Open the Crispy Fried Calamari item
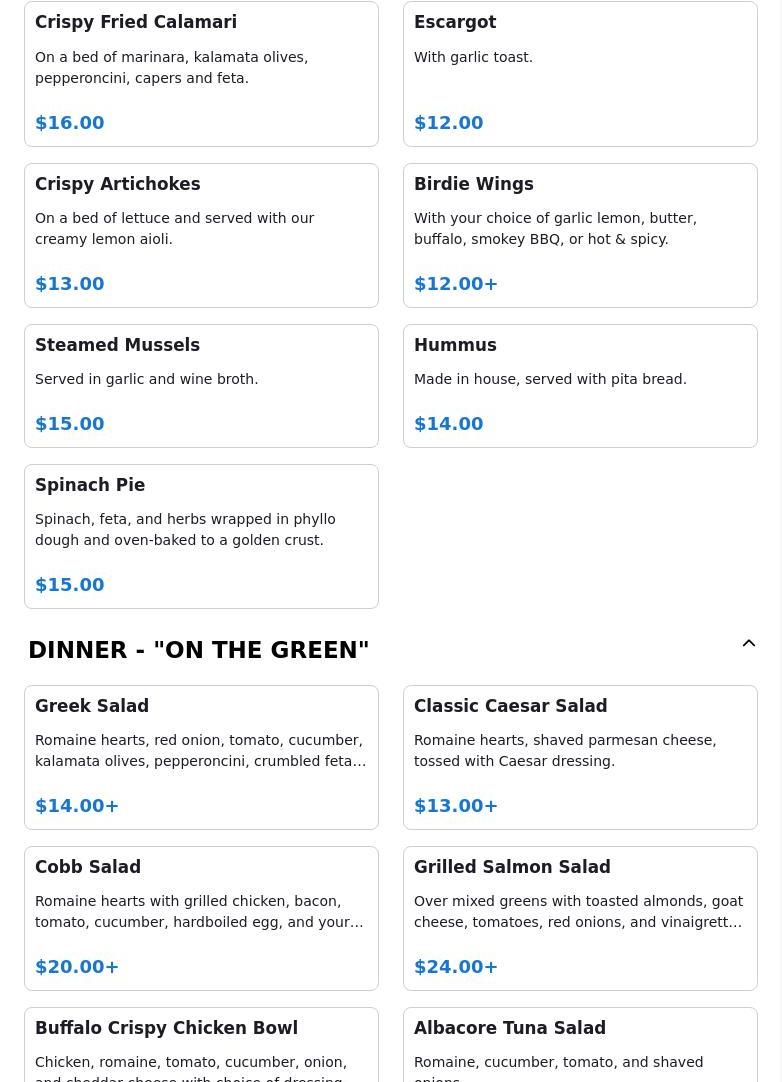The width and height of the screenshot is (782, 1082). [x=201, y=74]
